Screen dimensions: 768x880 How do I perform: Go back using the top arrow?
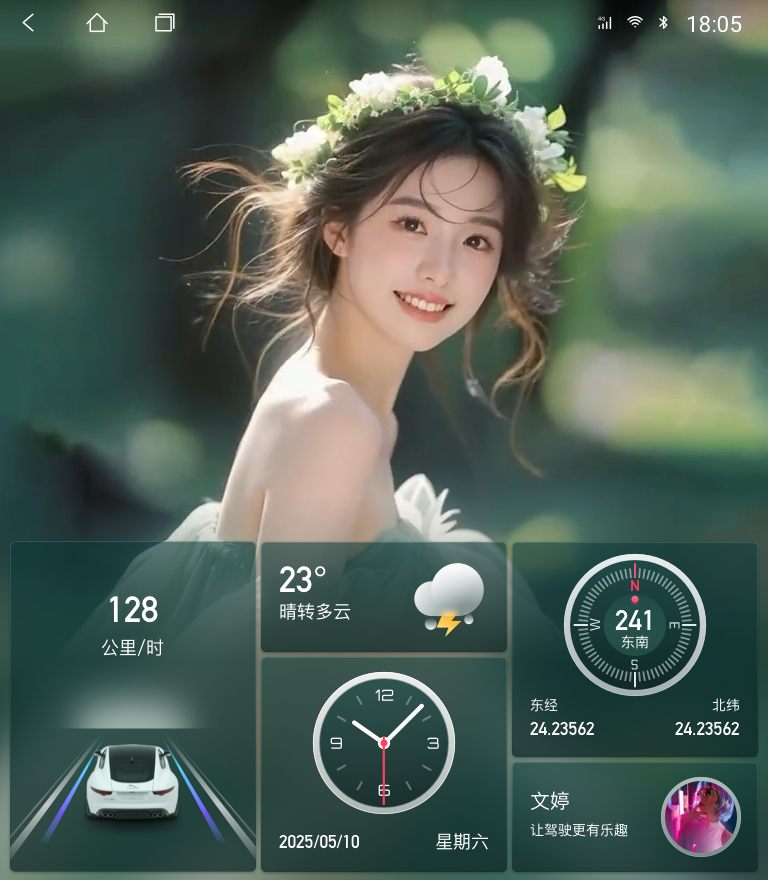tap(28, 23)
